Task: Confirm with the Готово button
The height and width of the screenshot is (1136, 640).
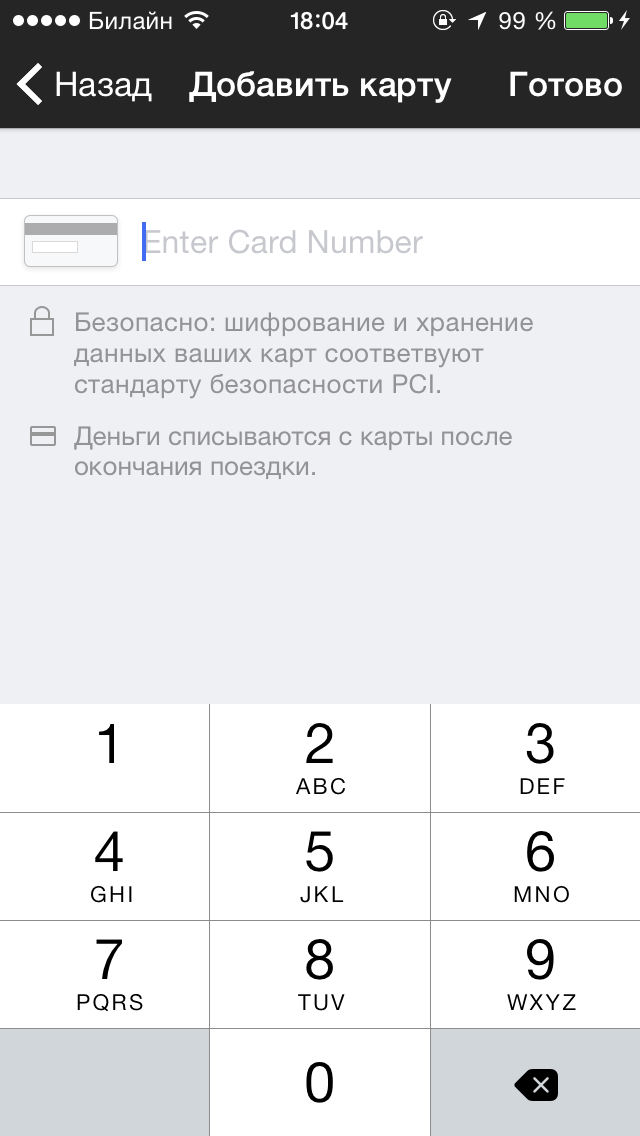Action: (565, 85)
